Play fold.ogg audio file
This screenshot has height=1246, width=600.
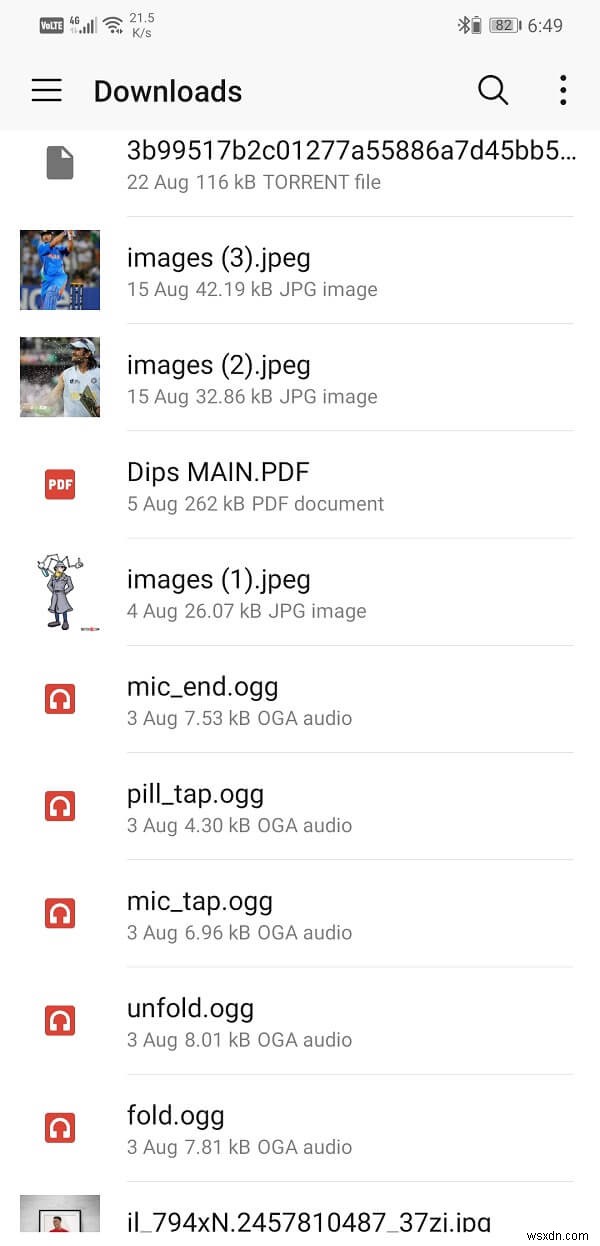300,1127
